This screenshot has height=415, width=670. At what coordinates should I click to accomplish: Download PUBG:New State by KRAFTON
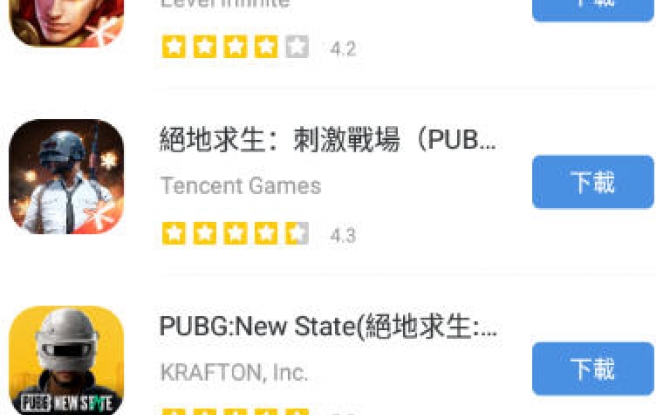click(x=592, y=369)
